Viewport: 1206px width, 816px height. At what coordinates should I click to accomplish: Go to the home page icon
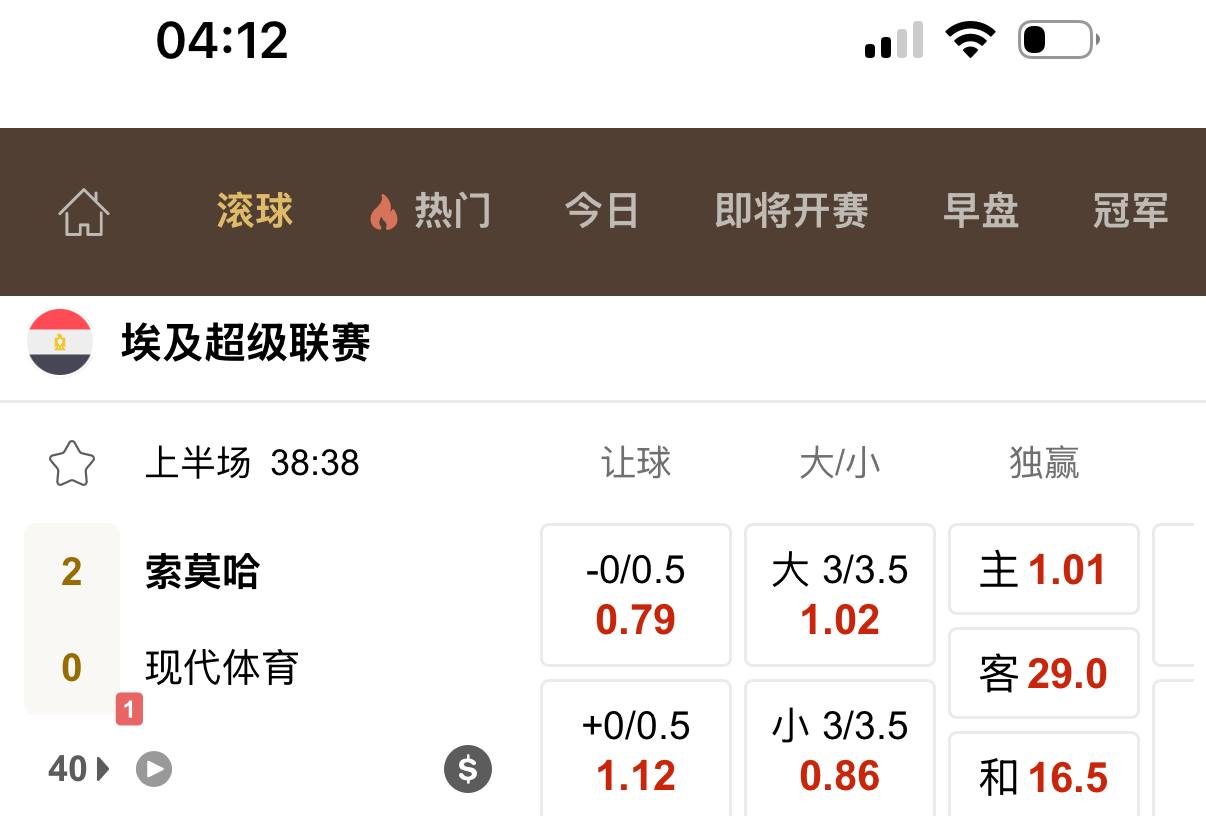point(84,212)
